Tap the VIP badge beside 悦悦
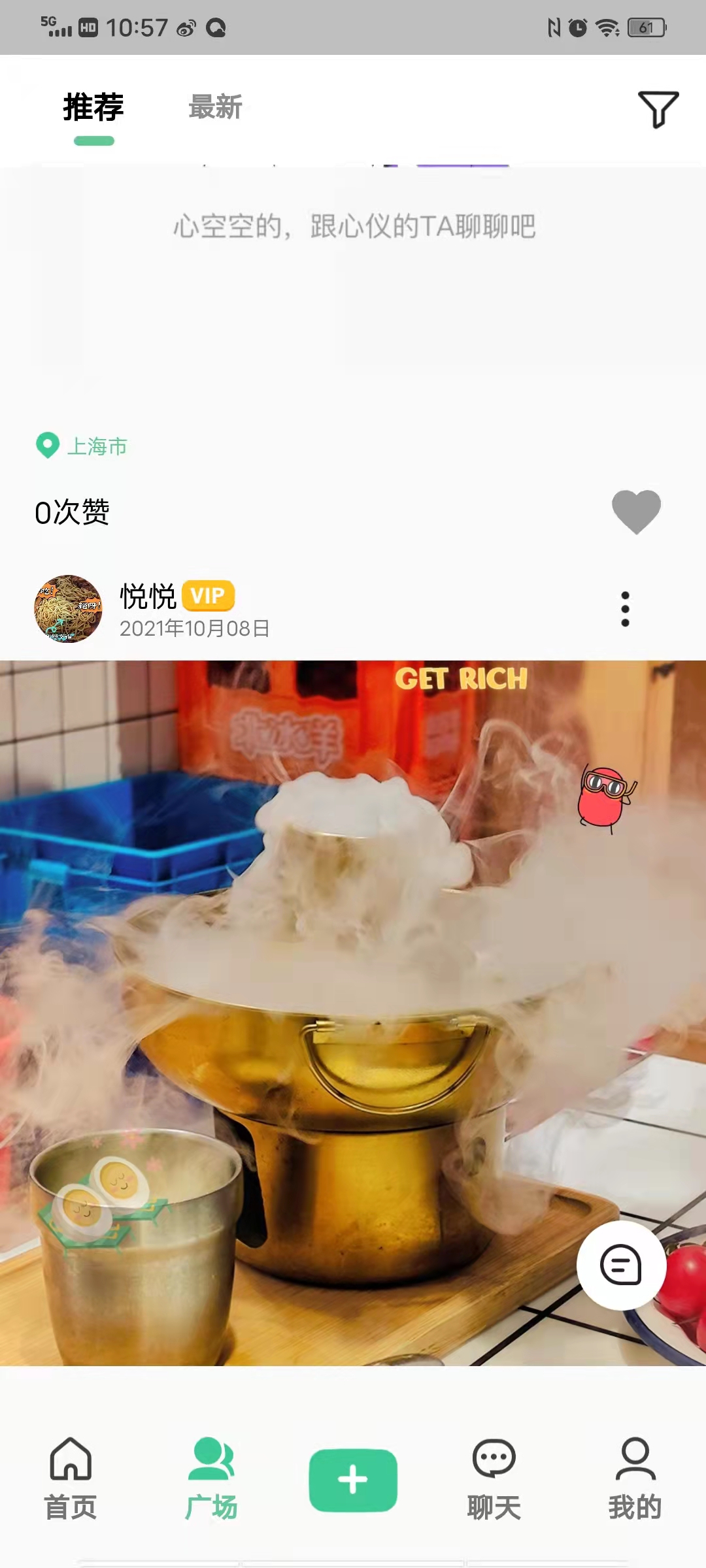This screenshot has height=1568, width=706. (209, 595)
